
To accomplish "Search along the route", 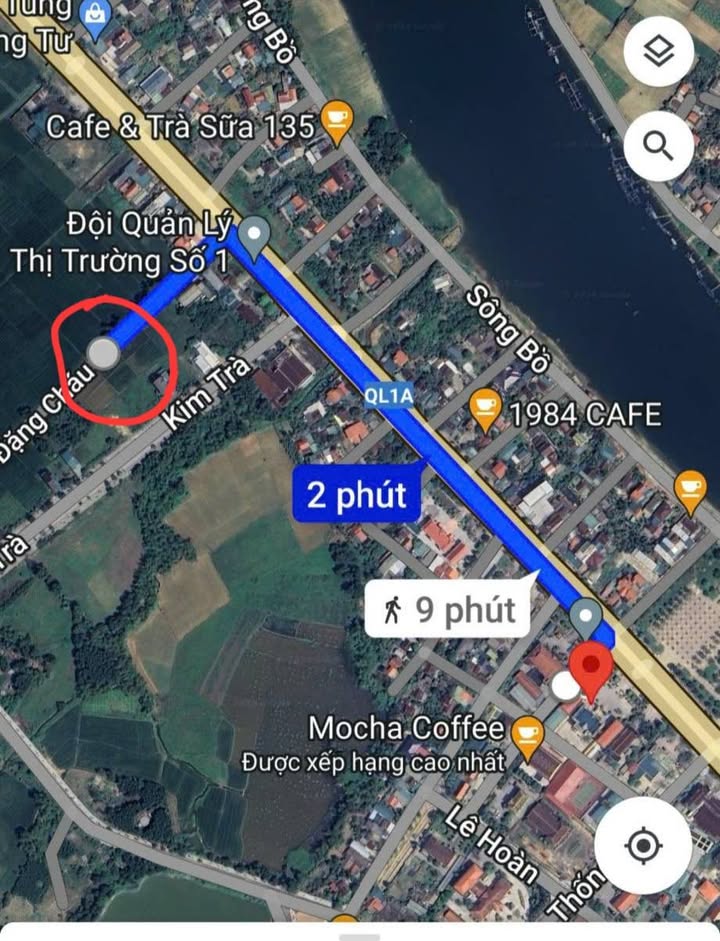I will 658,146.
